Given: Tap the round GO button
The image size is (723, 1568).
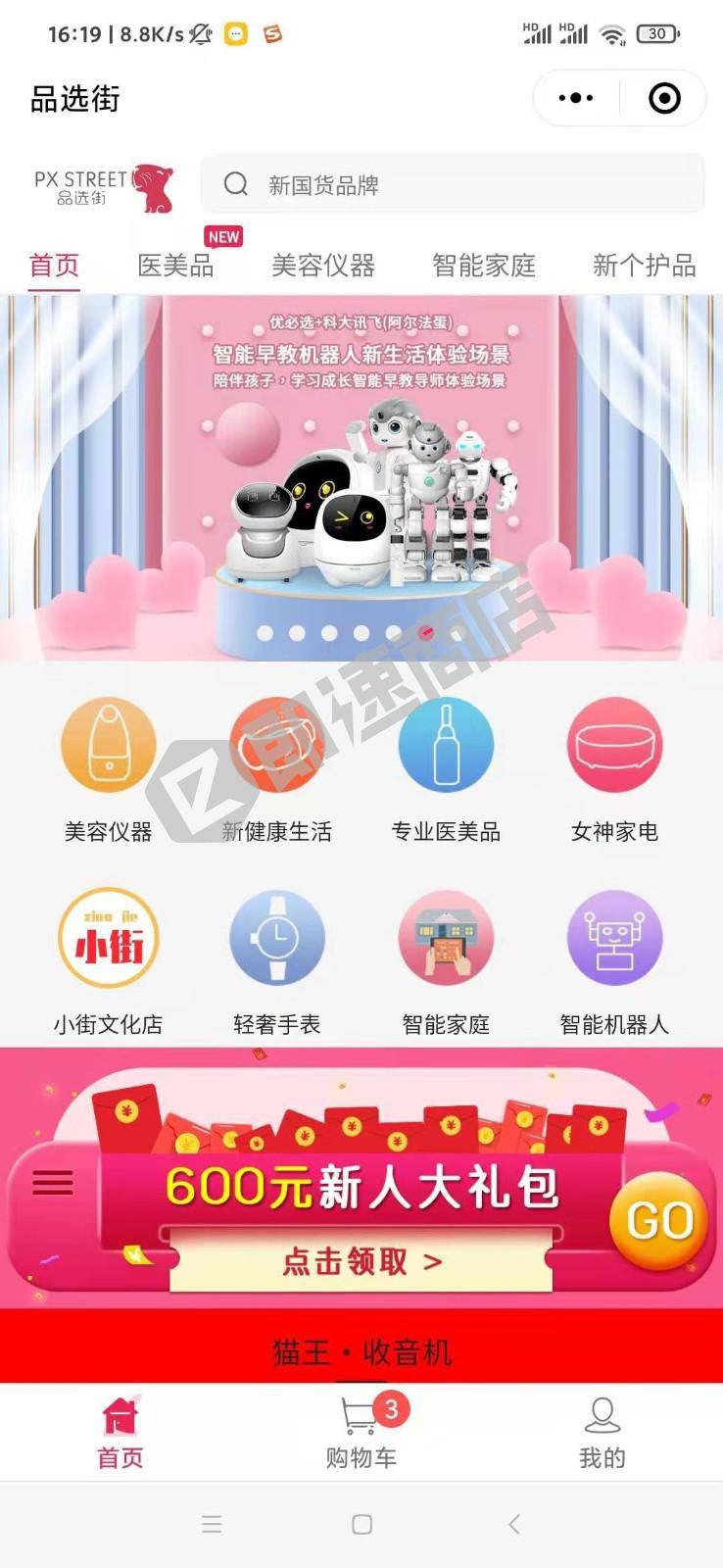Looking at the screenshot, I should pos(659,1220).
